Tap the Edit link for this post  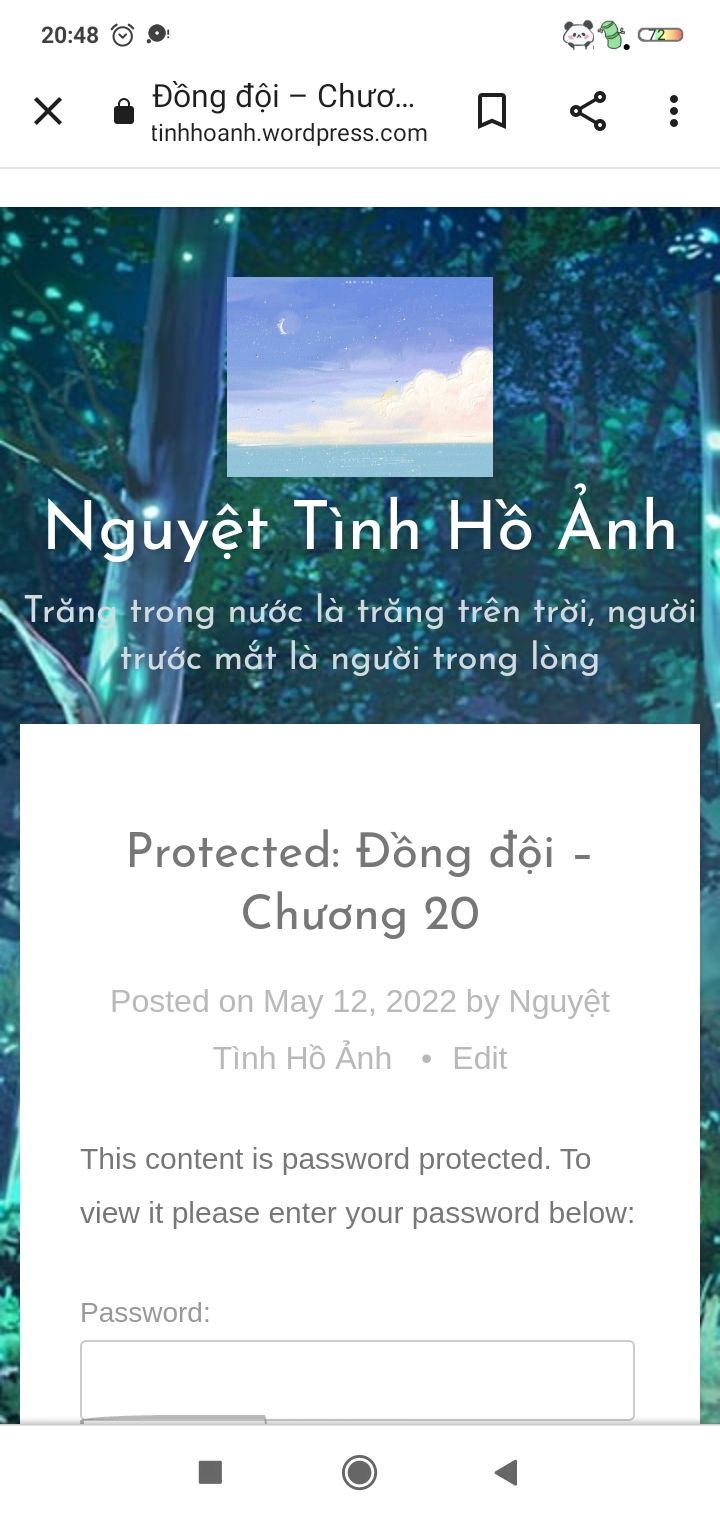coord(480,1058)
